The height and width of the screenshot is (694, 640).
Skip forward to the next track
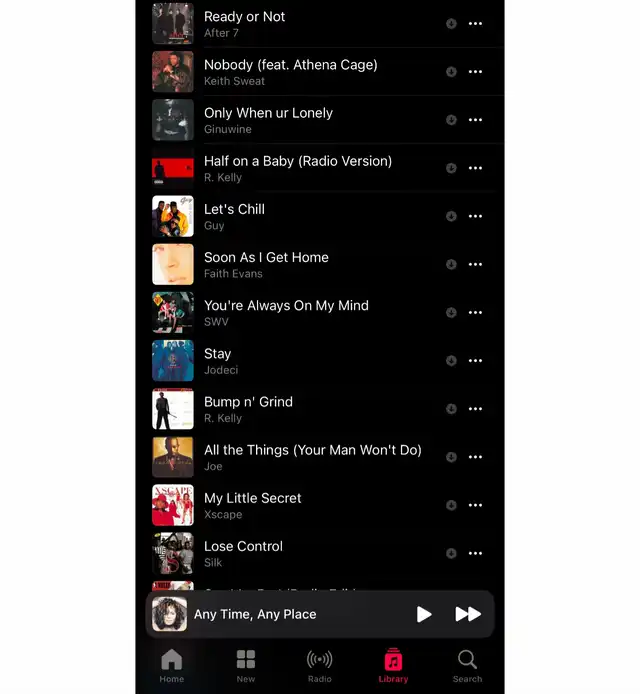click(x=468, y=614)
